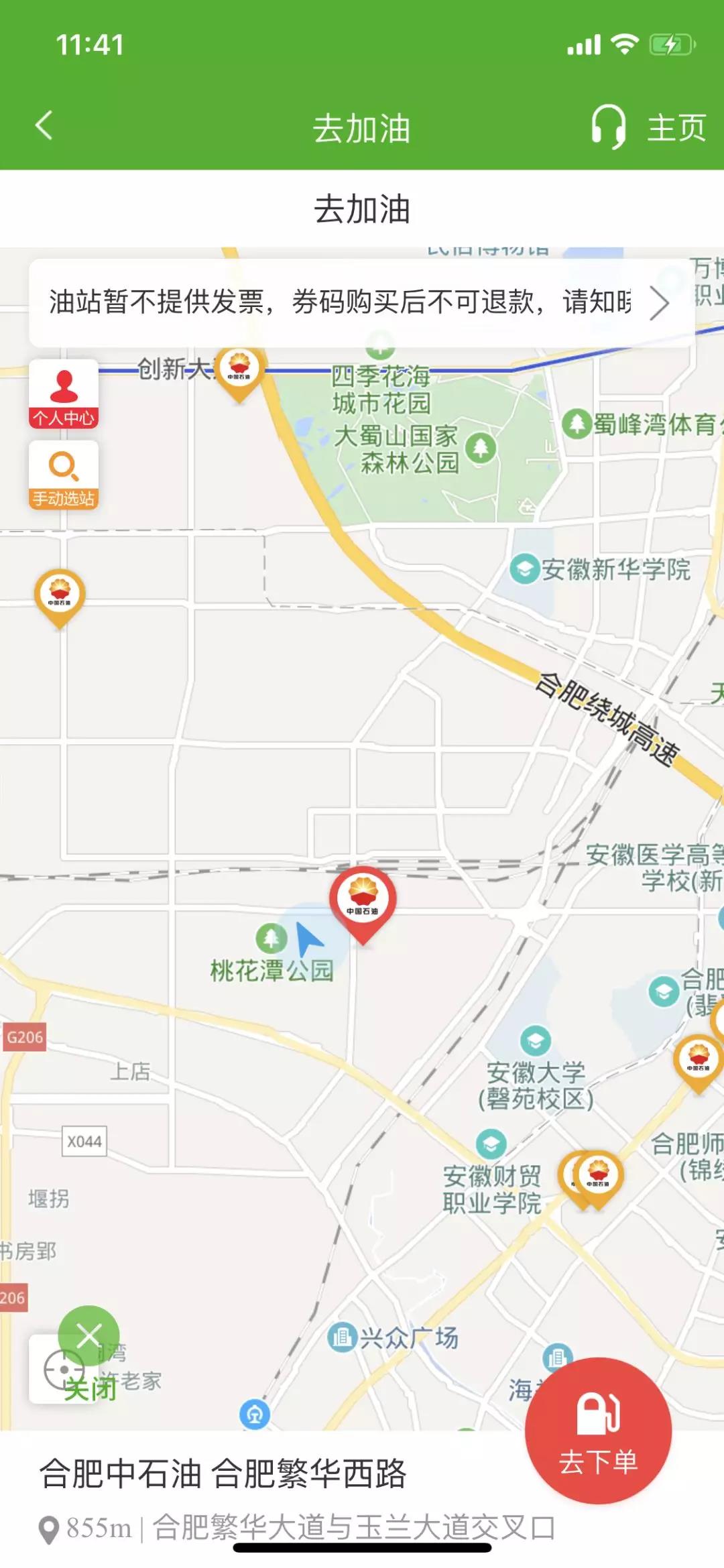Go to 主页 home page
This screenshot has height=1568, width=724.
(676, 127)
